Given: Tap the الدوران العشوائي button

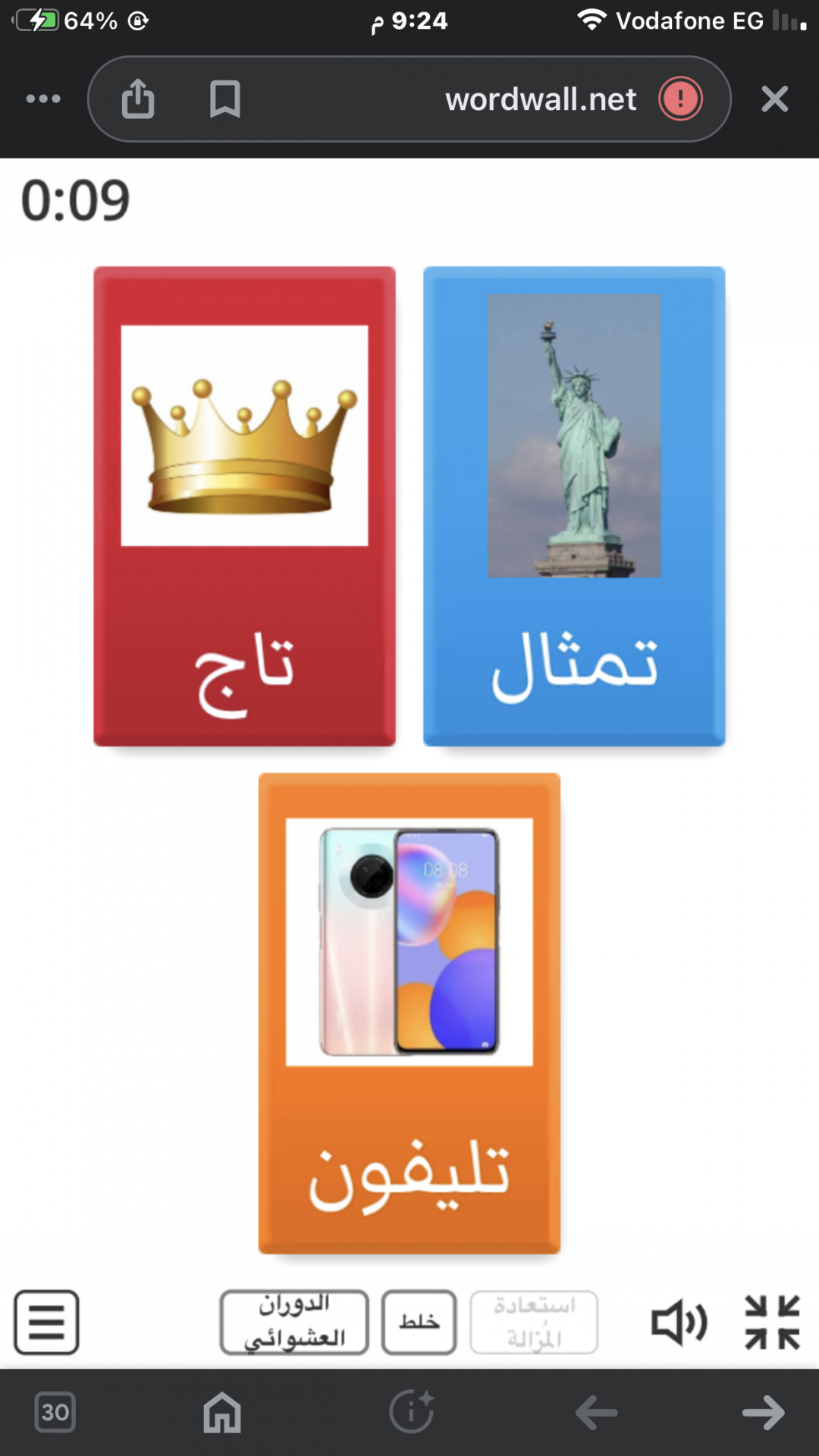Looking at the screenshot, I should click(294, 1322).
